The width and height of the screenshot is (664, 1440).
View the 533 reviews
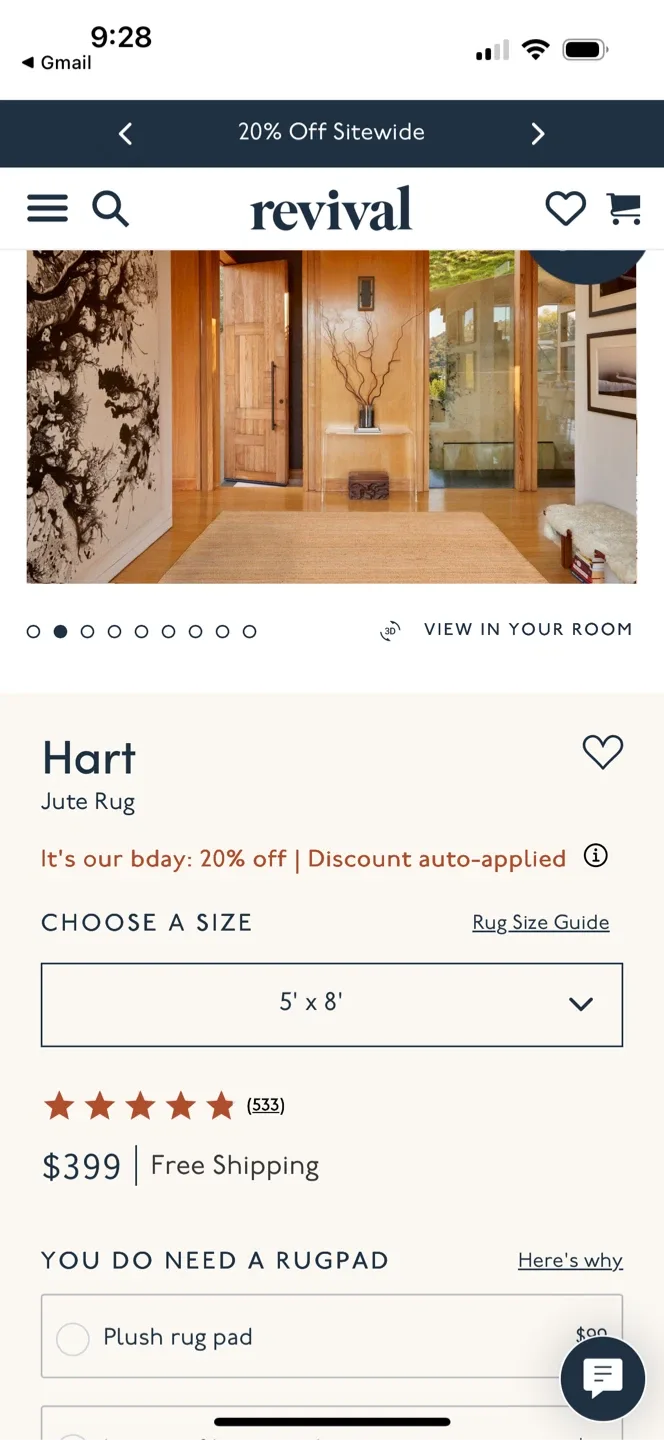tap(266, 1105)
